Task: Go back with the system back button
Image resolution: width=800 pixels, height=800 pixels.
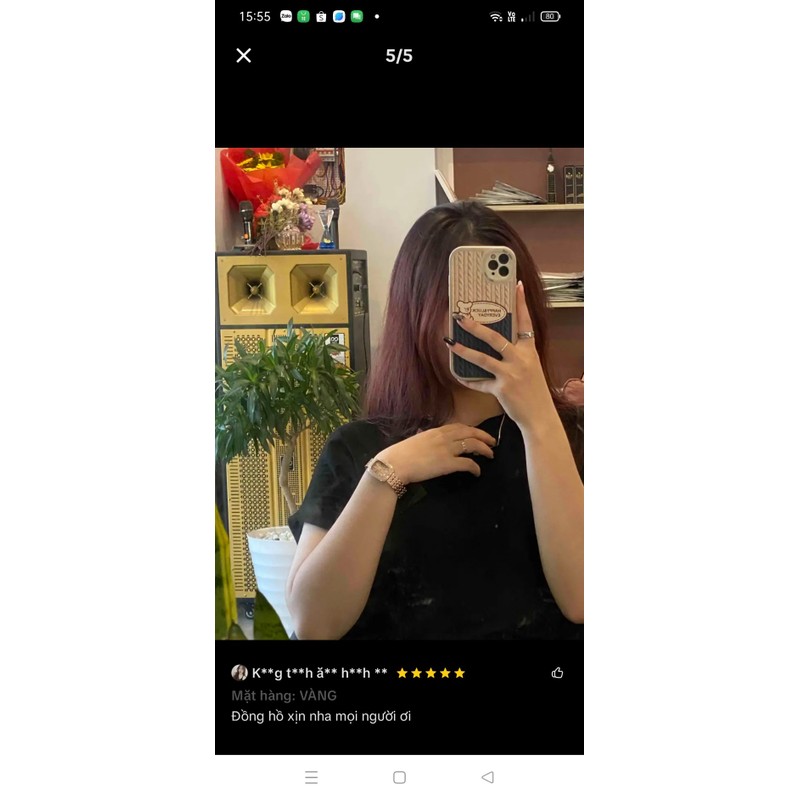Action: [x=487, y=777]
